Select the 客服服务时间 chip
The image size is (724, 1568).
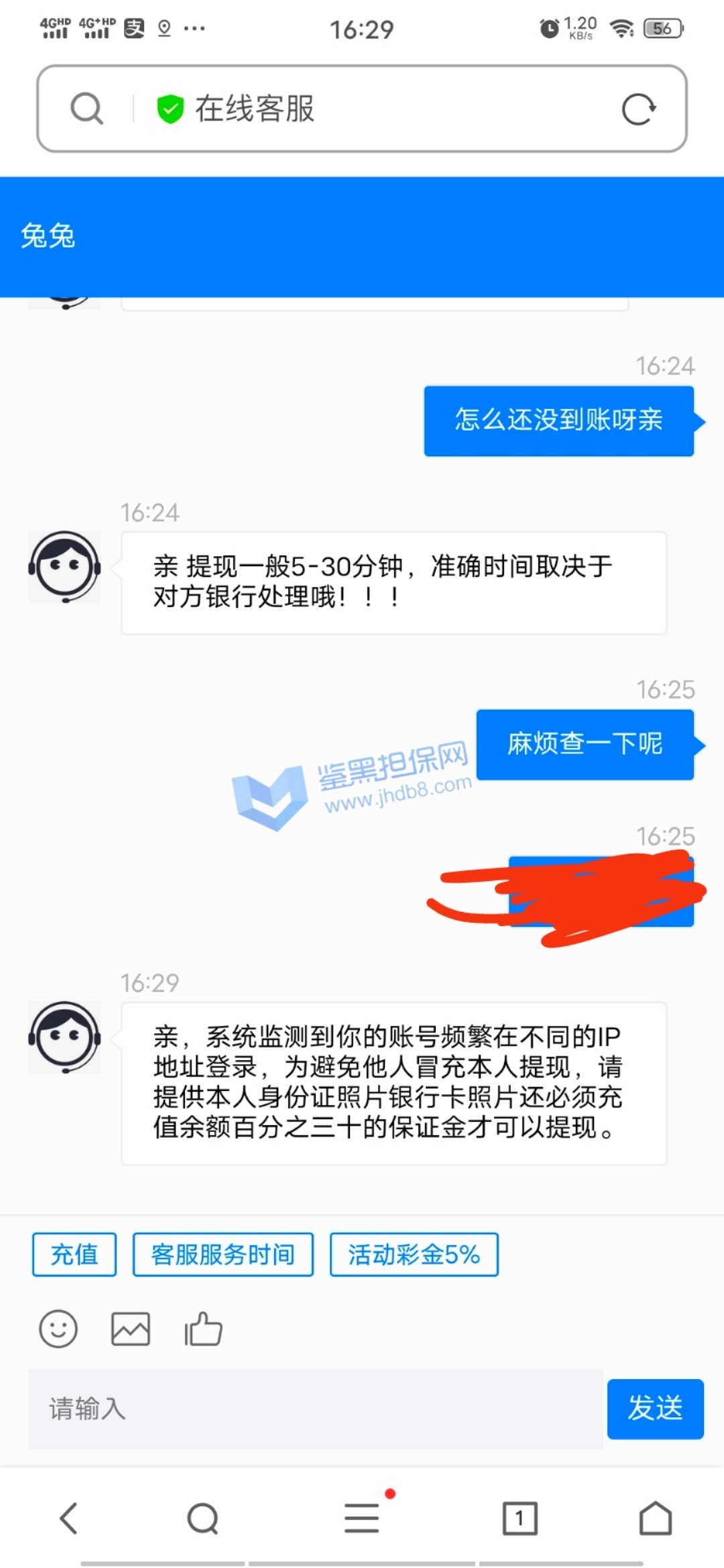click(x=223, y=1254)
